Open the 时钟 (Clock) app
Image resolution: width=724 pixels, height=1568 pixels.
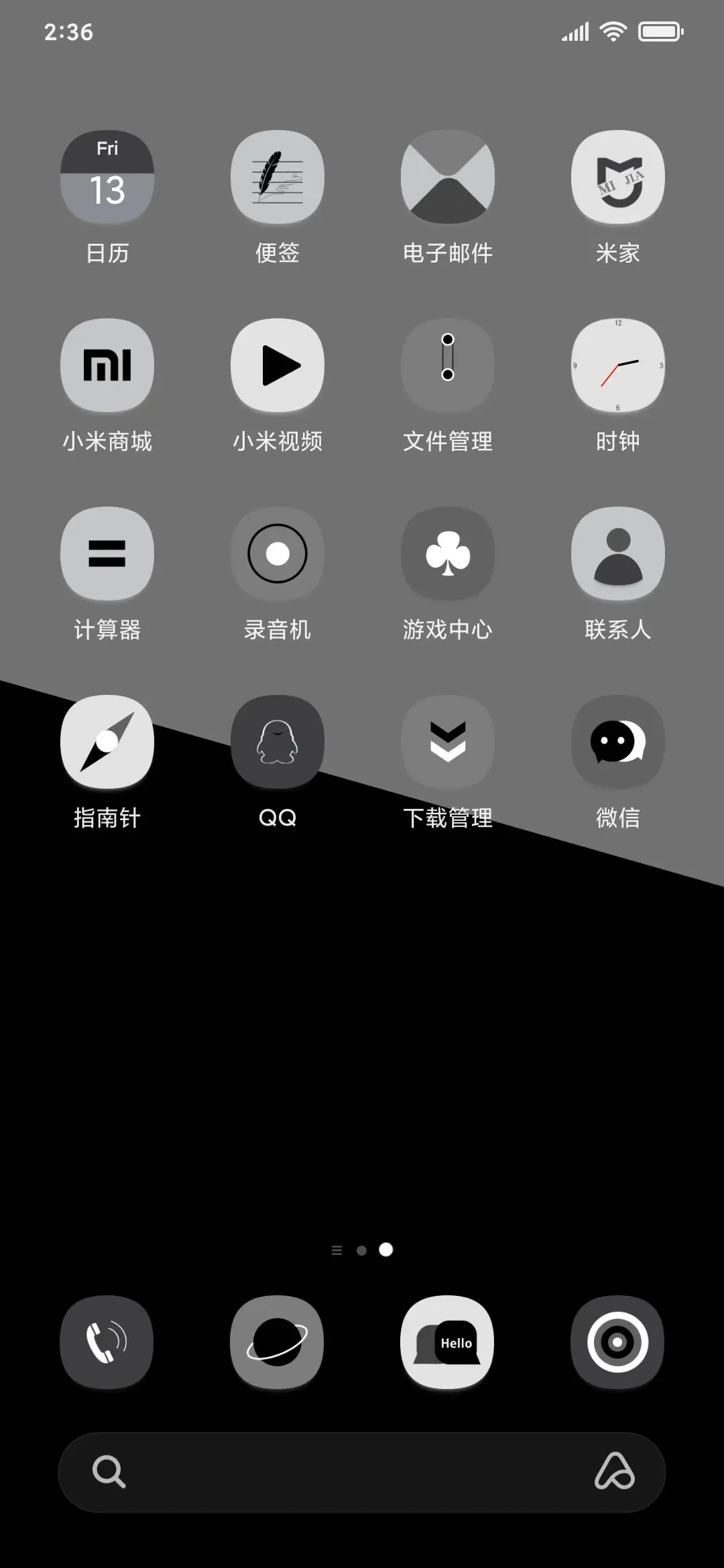point(617,364)
